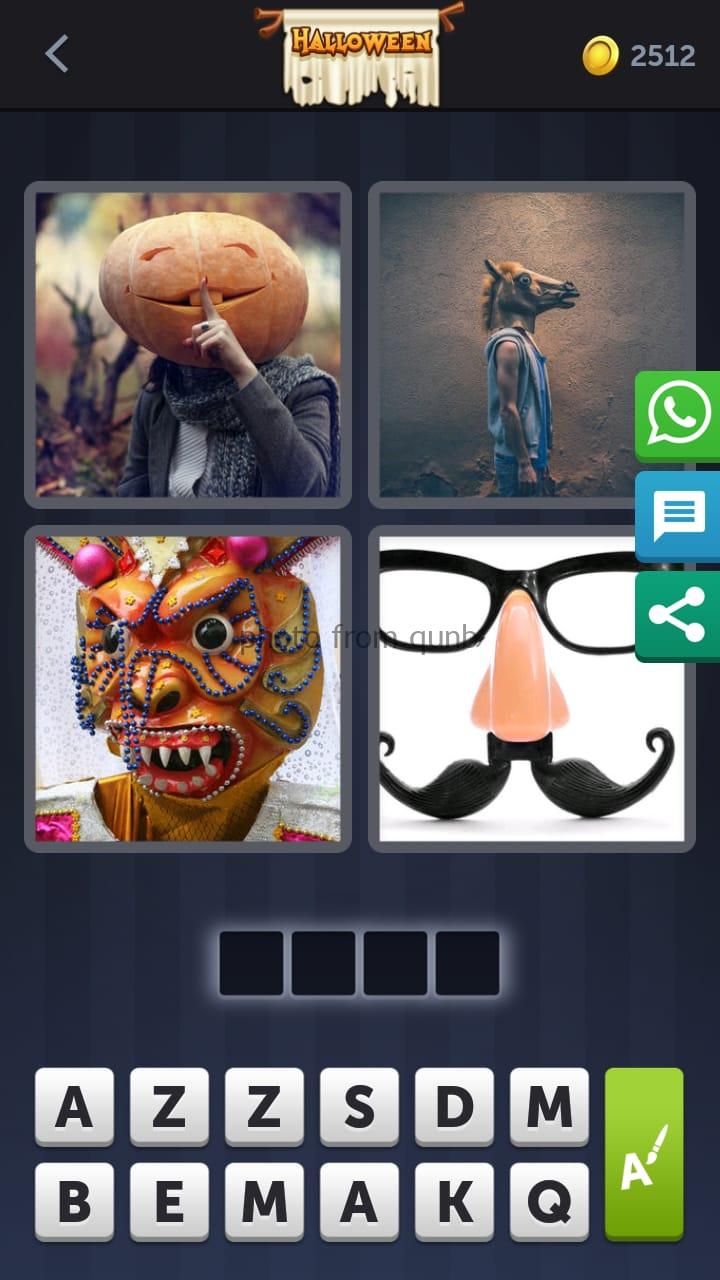Select letter A from the keyboard
The height and width of the screenshot is (1280, 720).
coord(73,1106)
